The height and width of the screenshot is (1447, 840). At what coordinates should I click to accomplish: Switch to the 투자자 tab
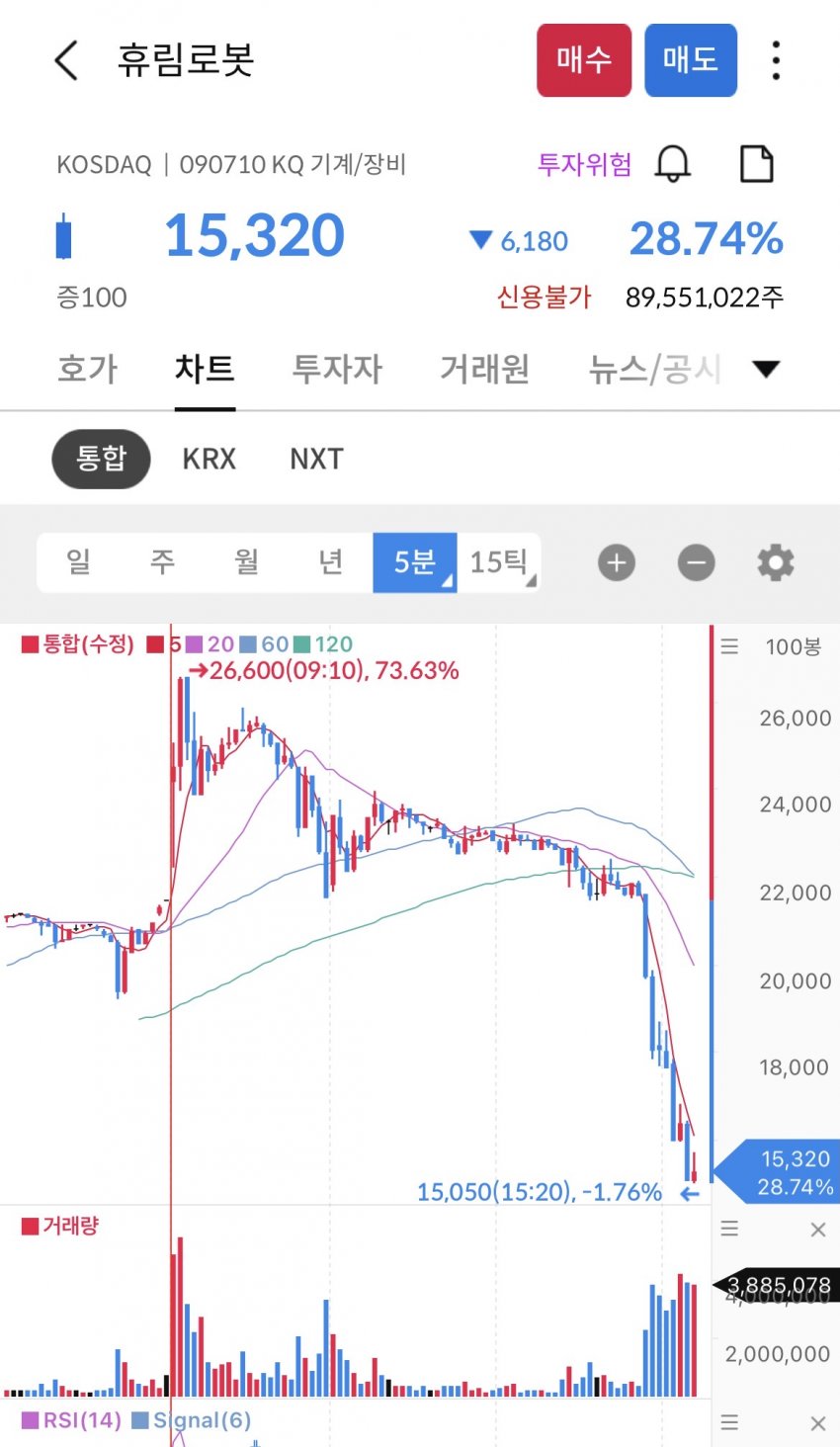[336, 369]
